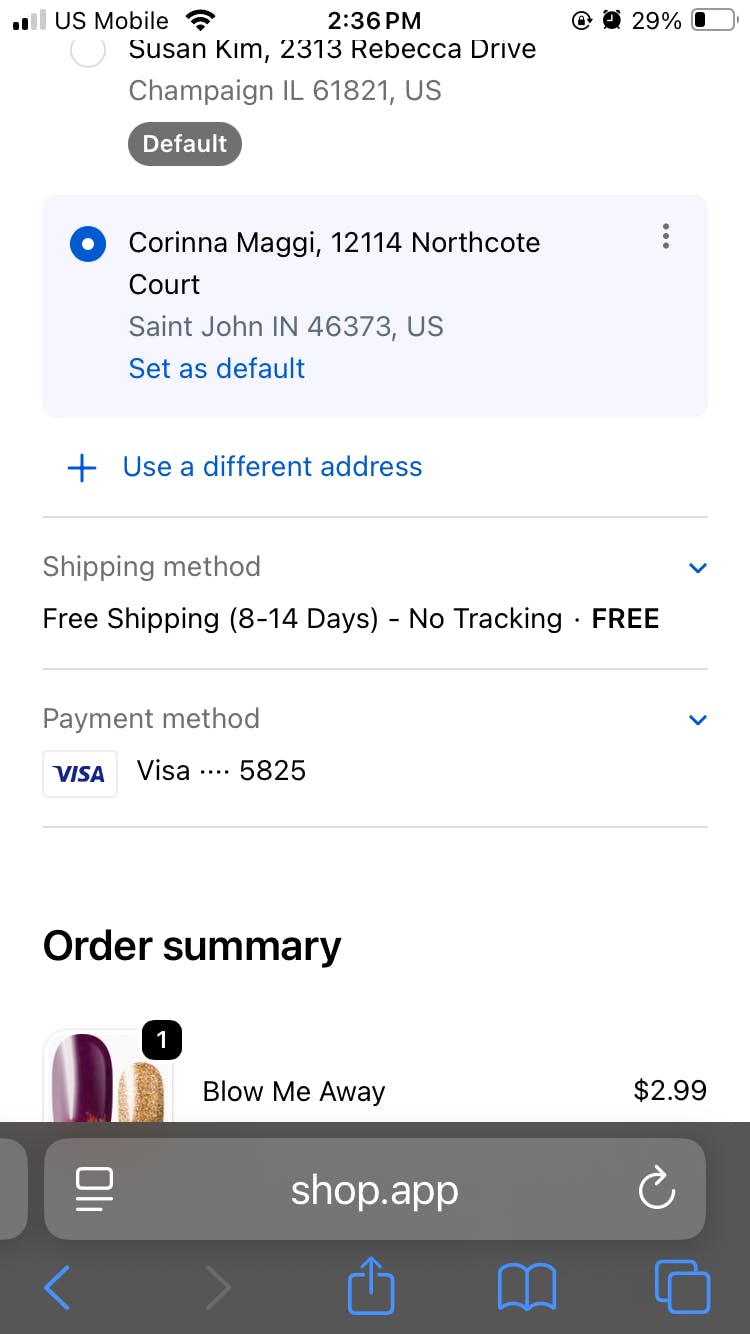Open Safari page settings menu
The image size is (750, 1334).
point(95,1190)
